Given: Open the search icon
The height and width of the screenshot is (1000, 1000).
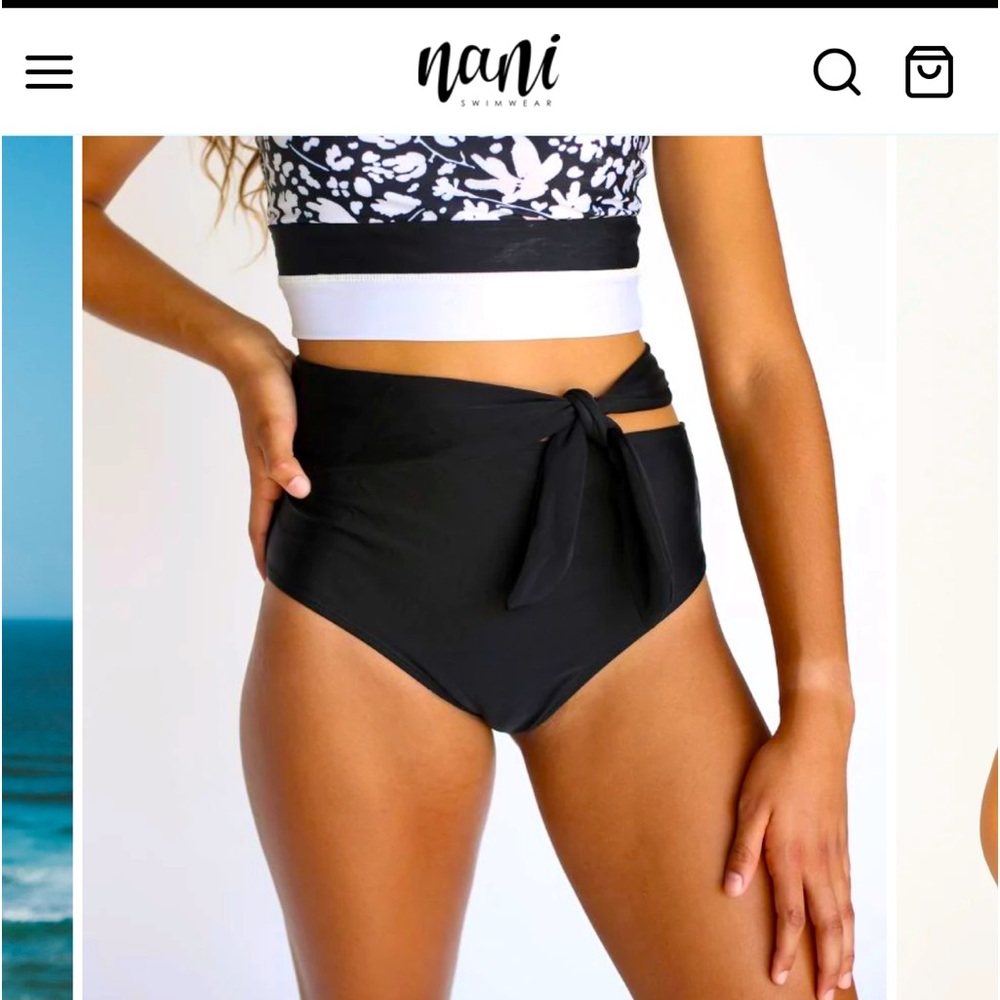Looking at the screenshot, I should [836, 72].
